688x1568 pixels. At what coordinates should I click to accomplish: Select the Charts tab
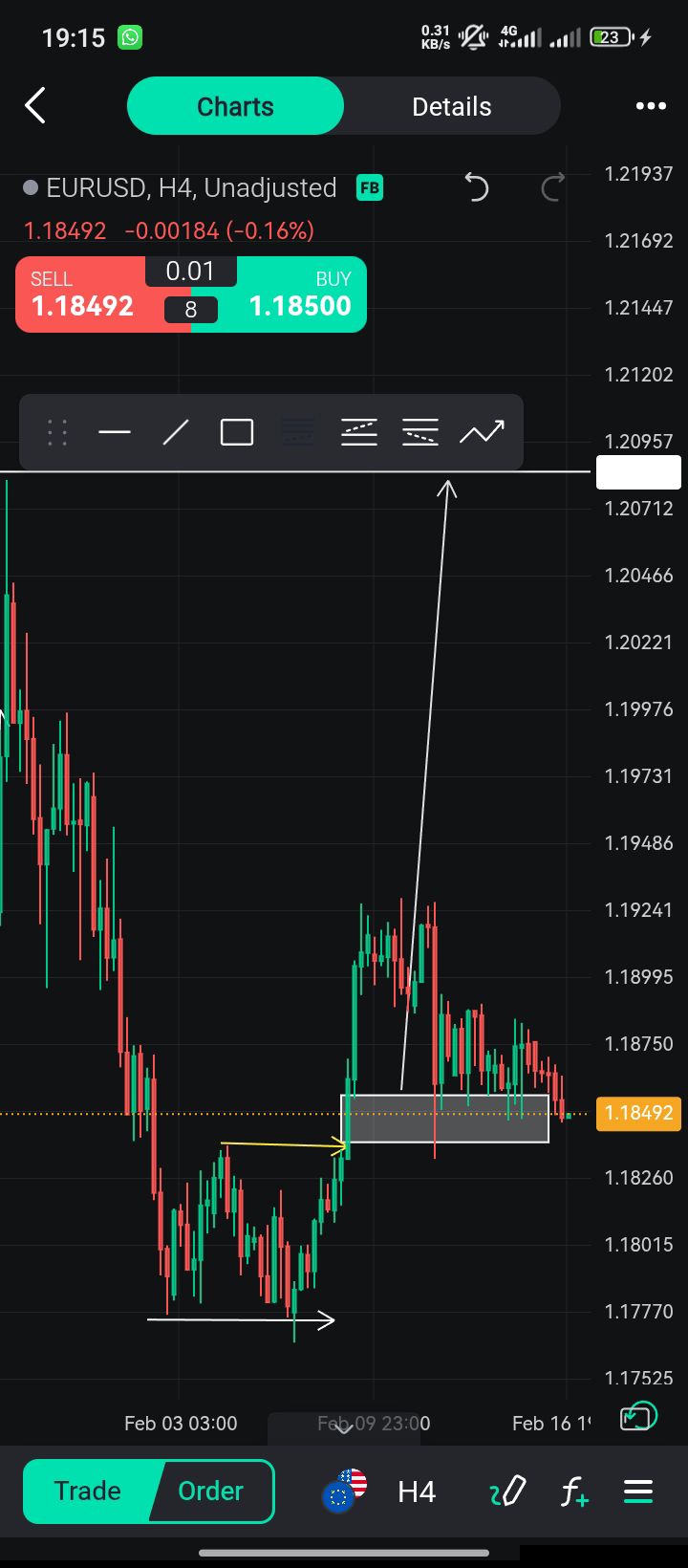pos(235,106)
